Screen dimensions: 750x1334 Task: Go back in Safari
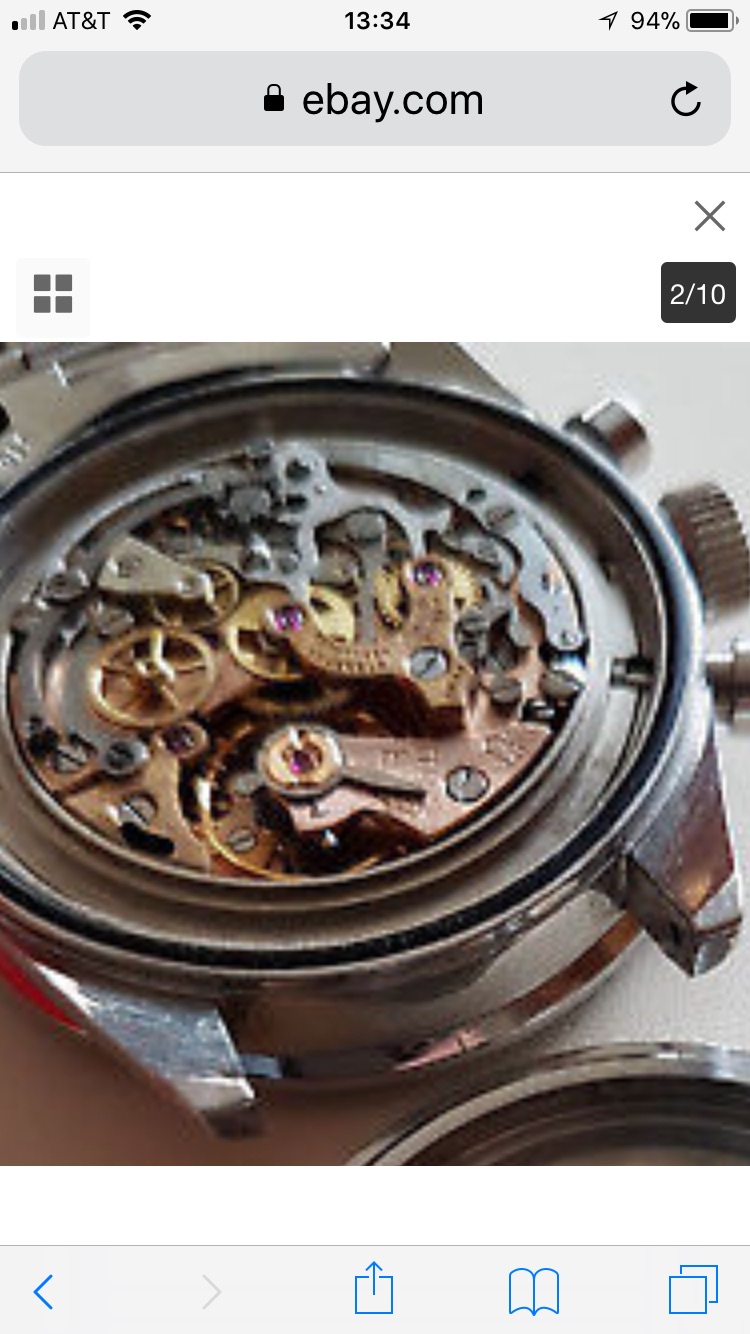(43, 1292)
